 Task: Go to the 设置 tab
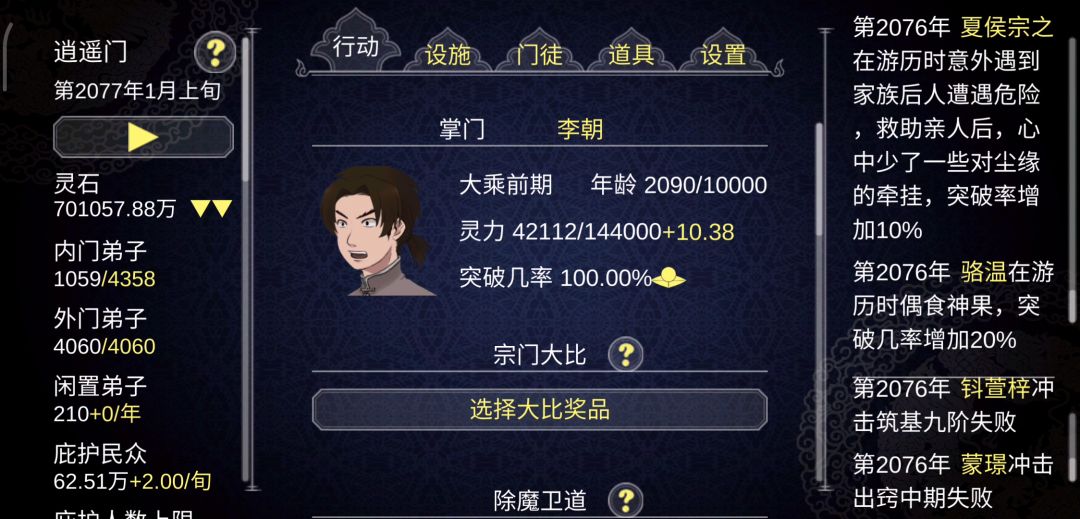pyautogui.click(x=723, y=55)
